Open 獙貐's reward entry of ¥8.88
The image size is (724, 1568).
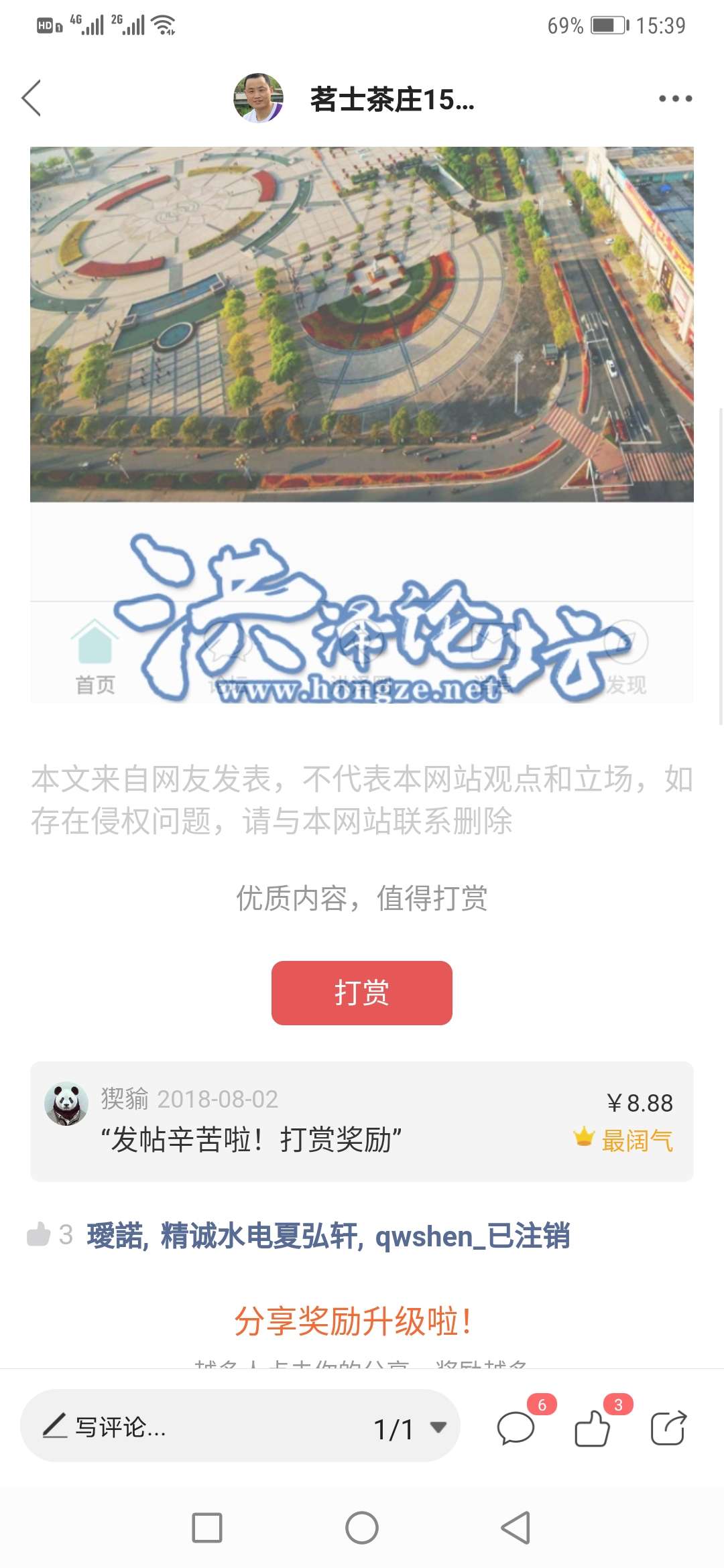[362, 1121]
